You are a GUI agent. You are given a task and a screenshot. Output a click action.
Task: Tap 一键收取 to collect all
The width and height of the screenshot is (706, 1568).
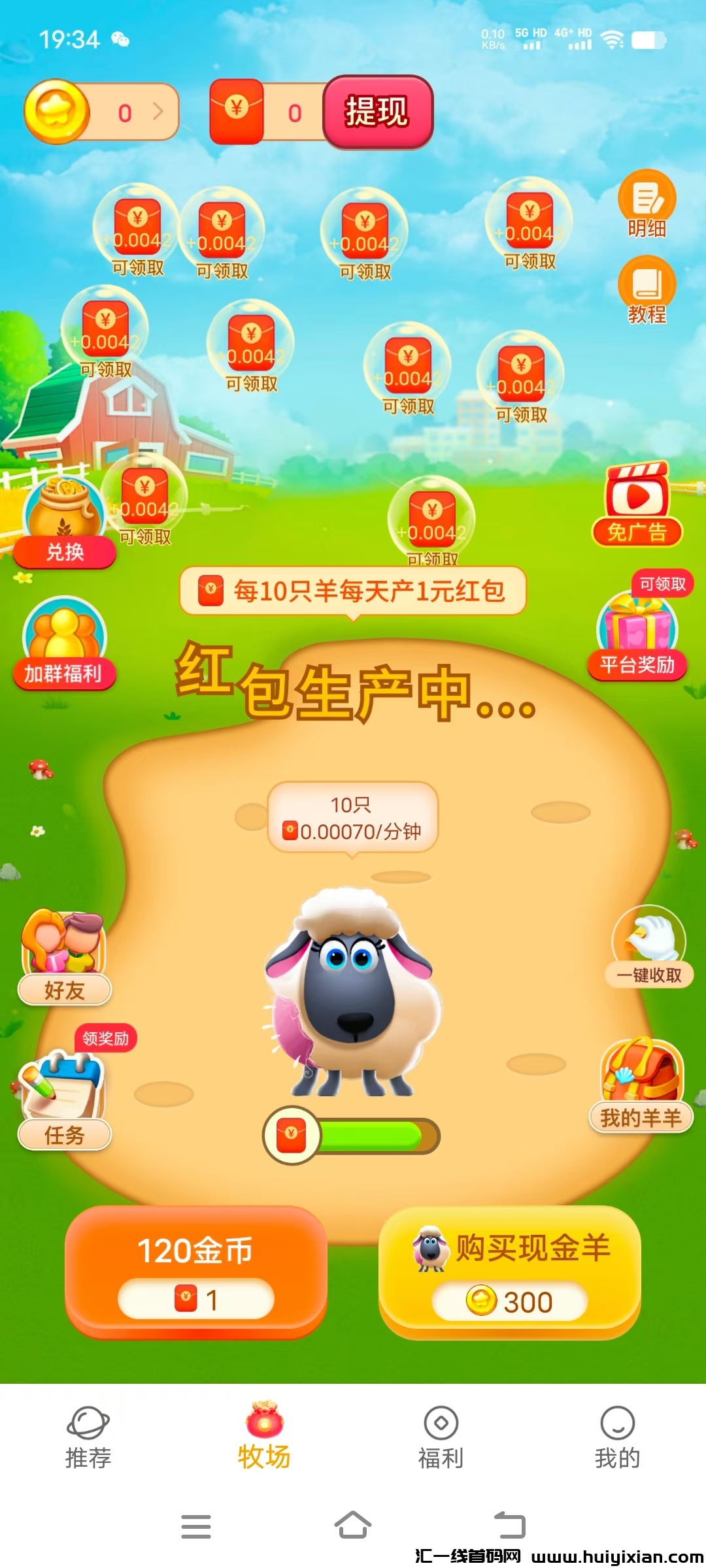[x=649, y=947]
